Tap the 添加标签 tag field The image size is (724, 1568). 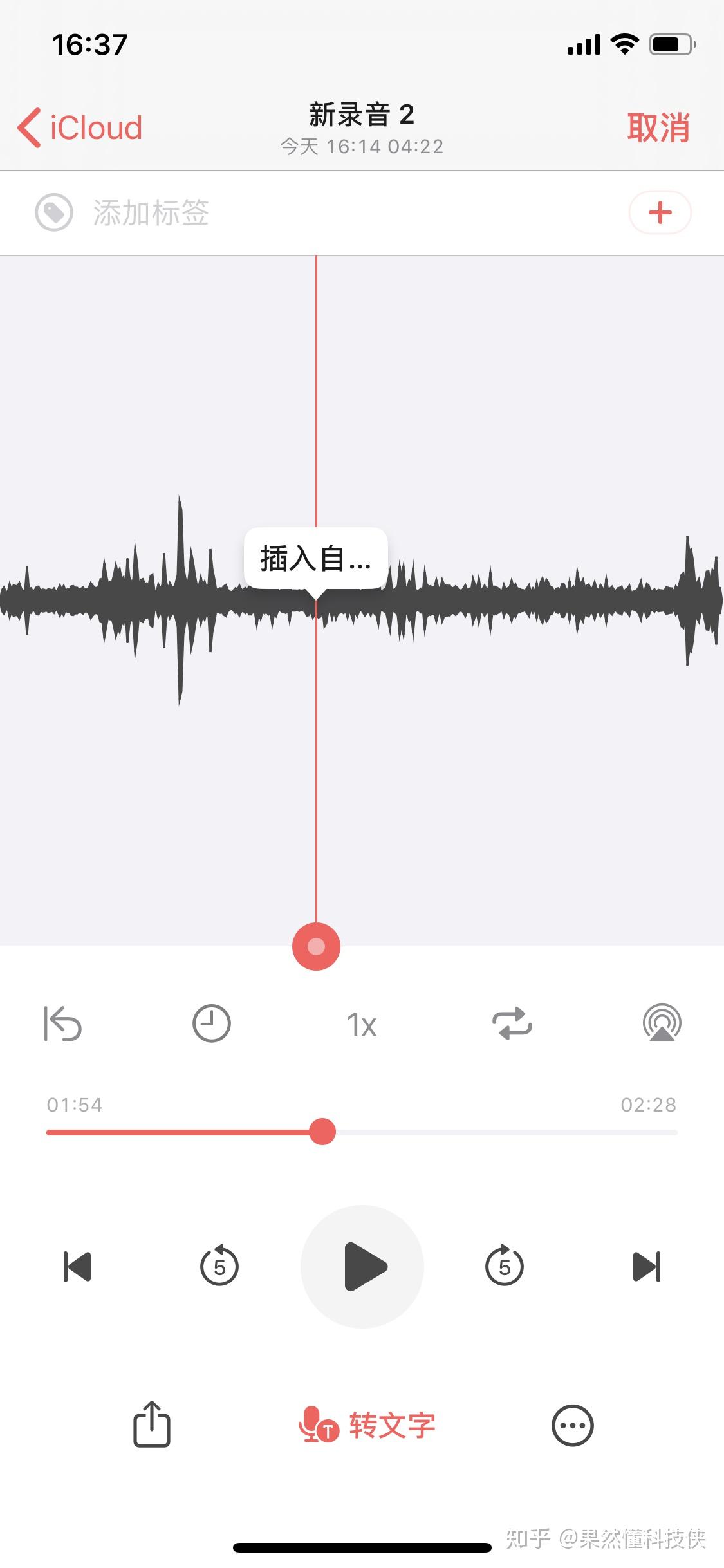151,213
